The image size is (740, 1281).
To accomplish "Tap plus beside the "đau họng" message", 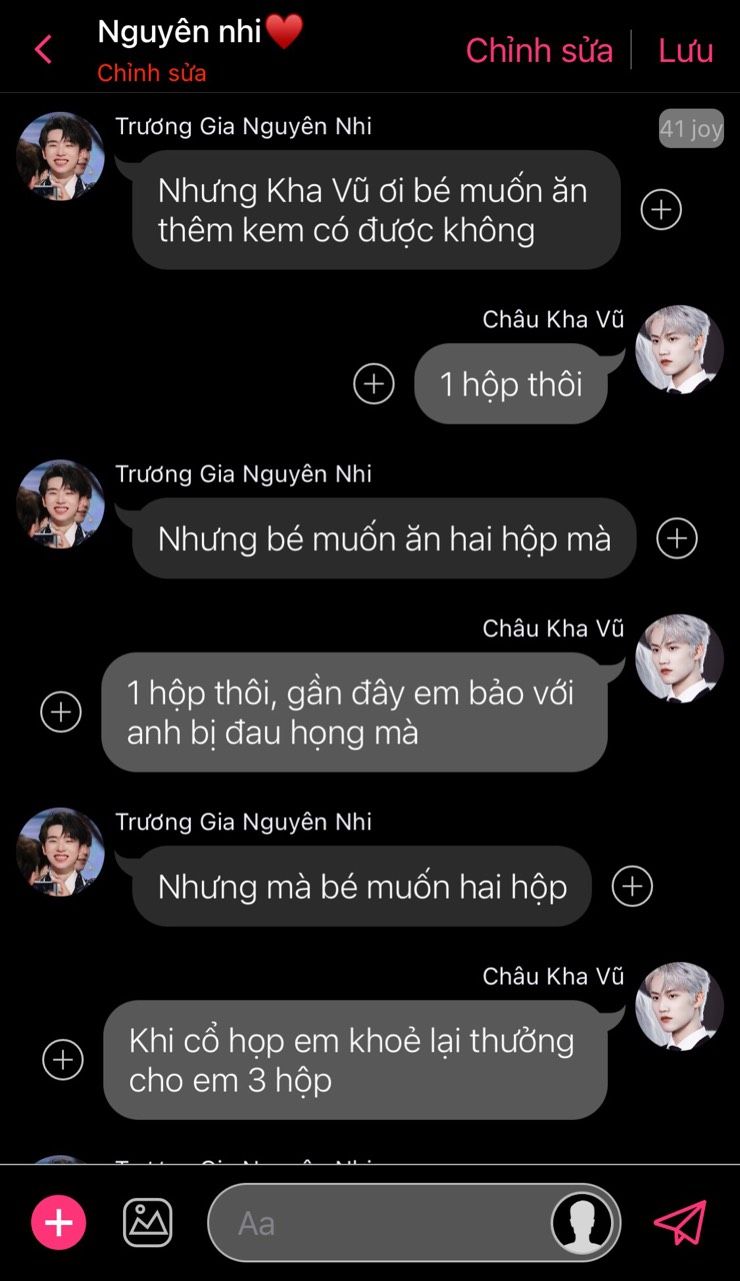I will [61, 712].
